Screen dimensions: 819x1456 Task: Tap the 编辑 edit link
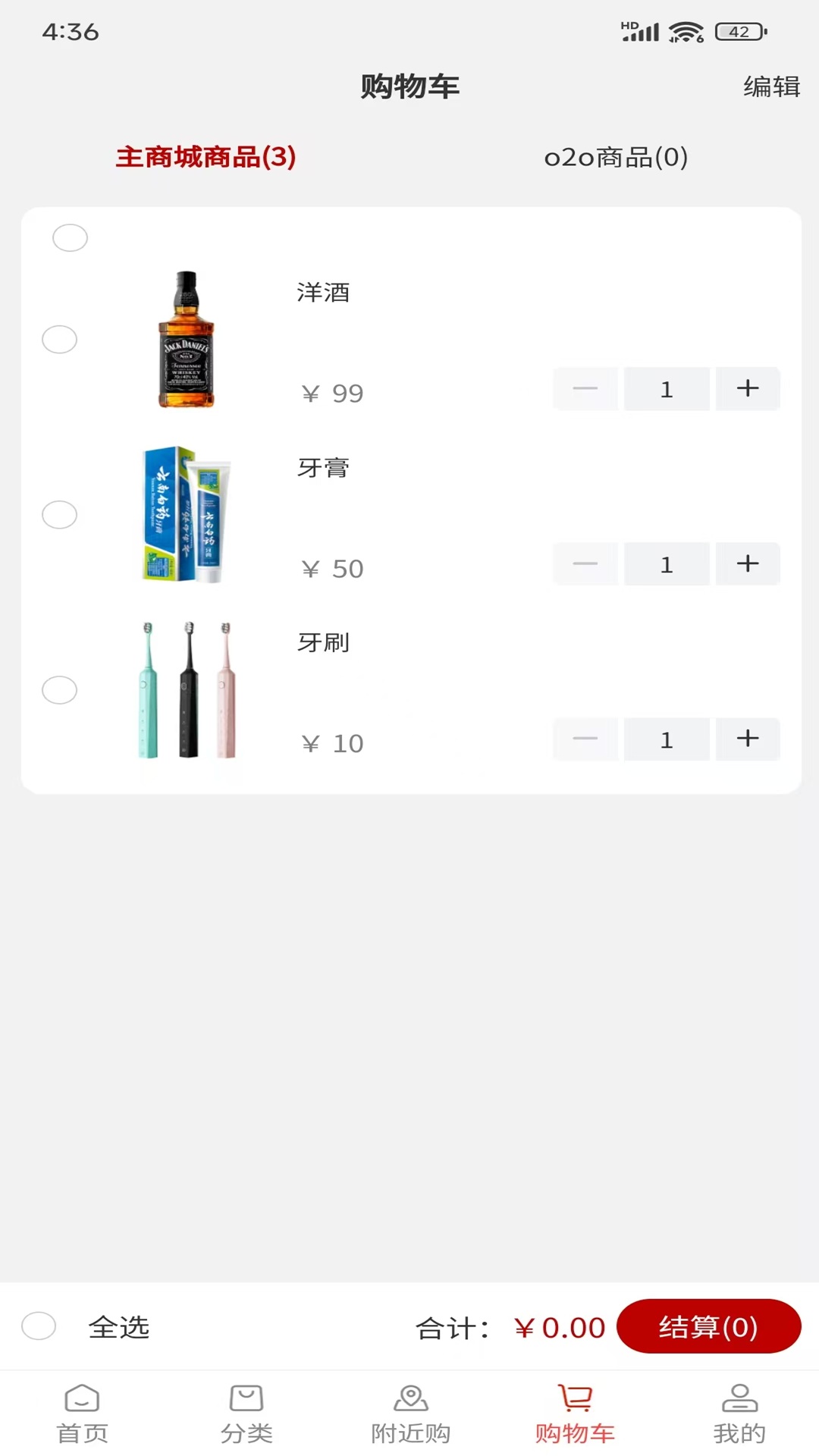pyautogui.click(x=770, y=87)
